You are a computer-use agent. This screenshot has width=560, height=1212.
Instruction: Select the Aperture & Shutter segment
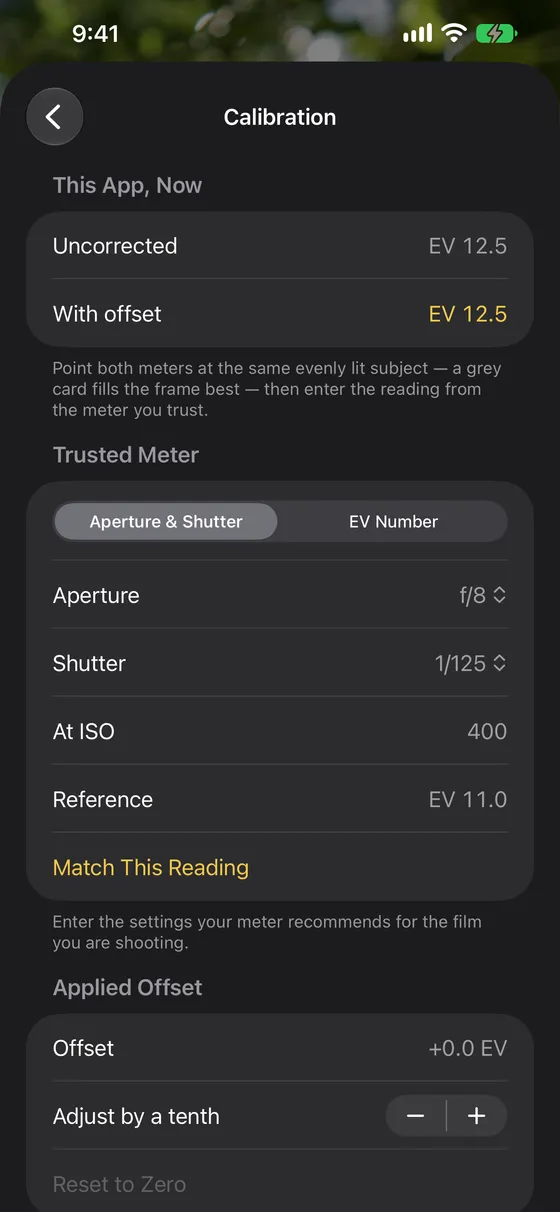click(x=166, y=521)
